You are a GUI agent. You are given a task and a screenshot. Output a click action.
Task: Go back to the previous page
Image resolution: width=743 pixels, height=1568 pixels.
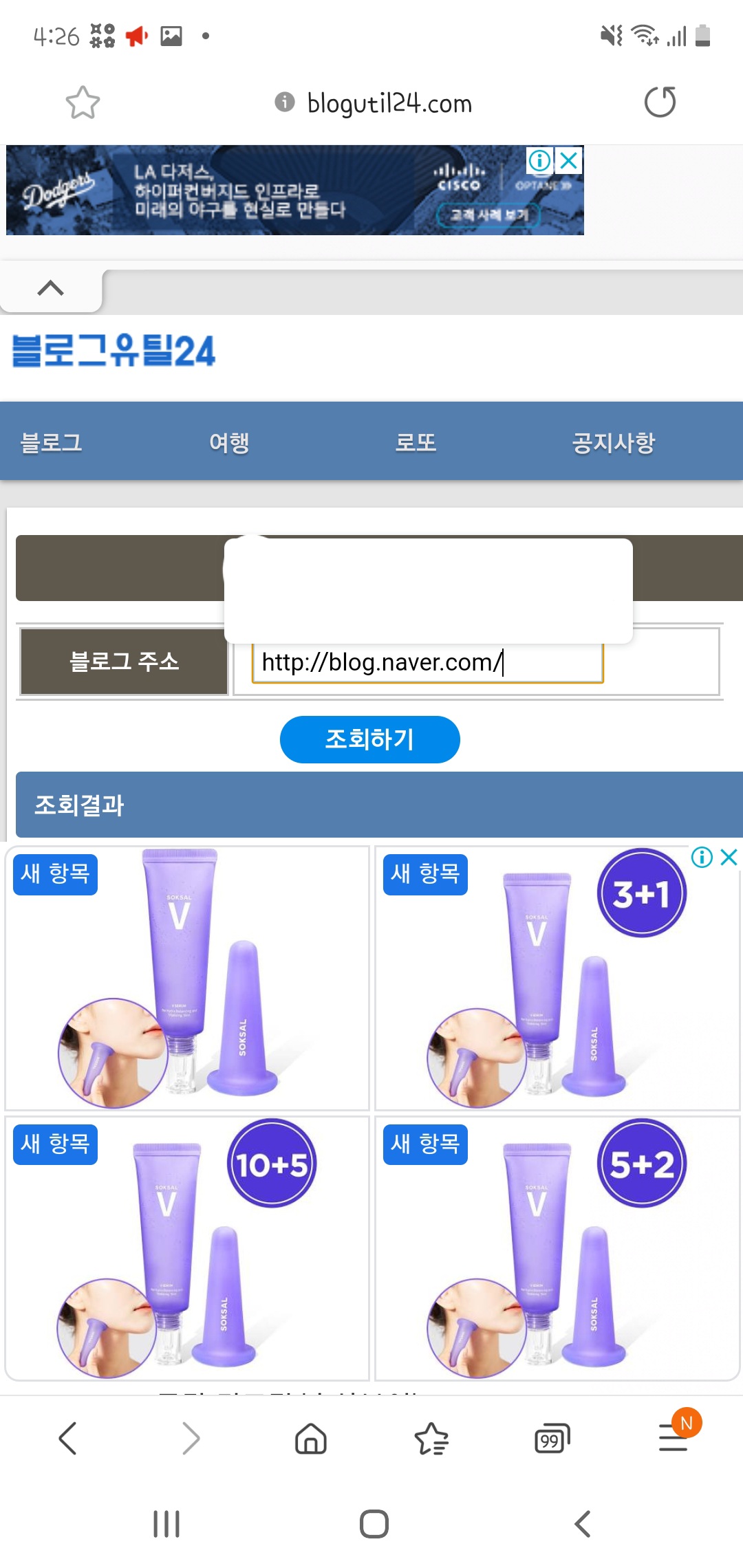pyautogui.click(x=67, y=1439)
